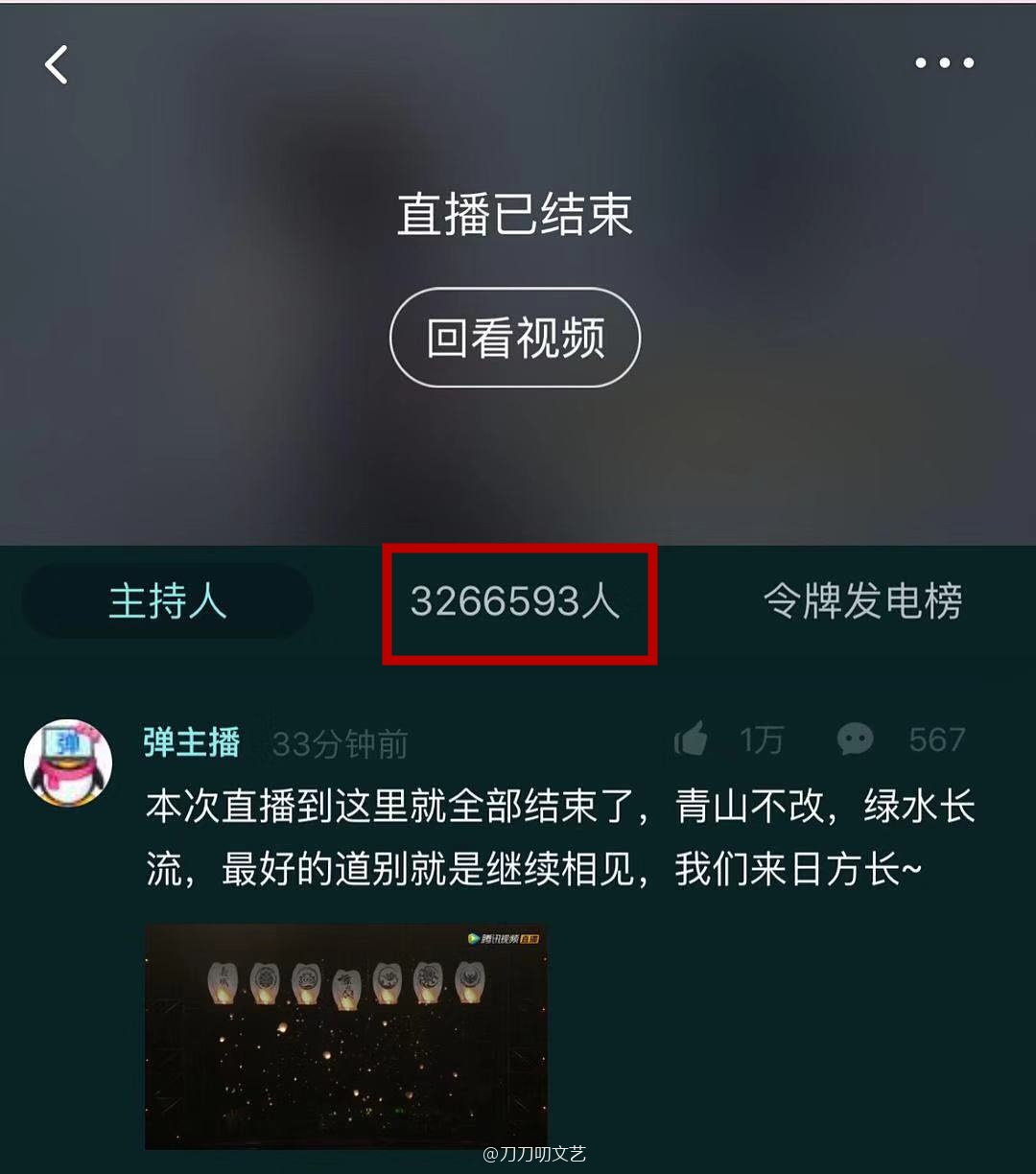
Task: Tap the 回看视频 replay button
Action: tap(515, 338)
